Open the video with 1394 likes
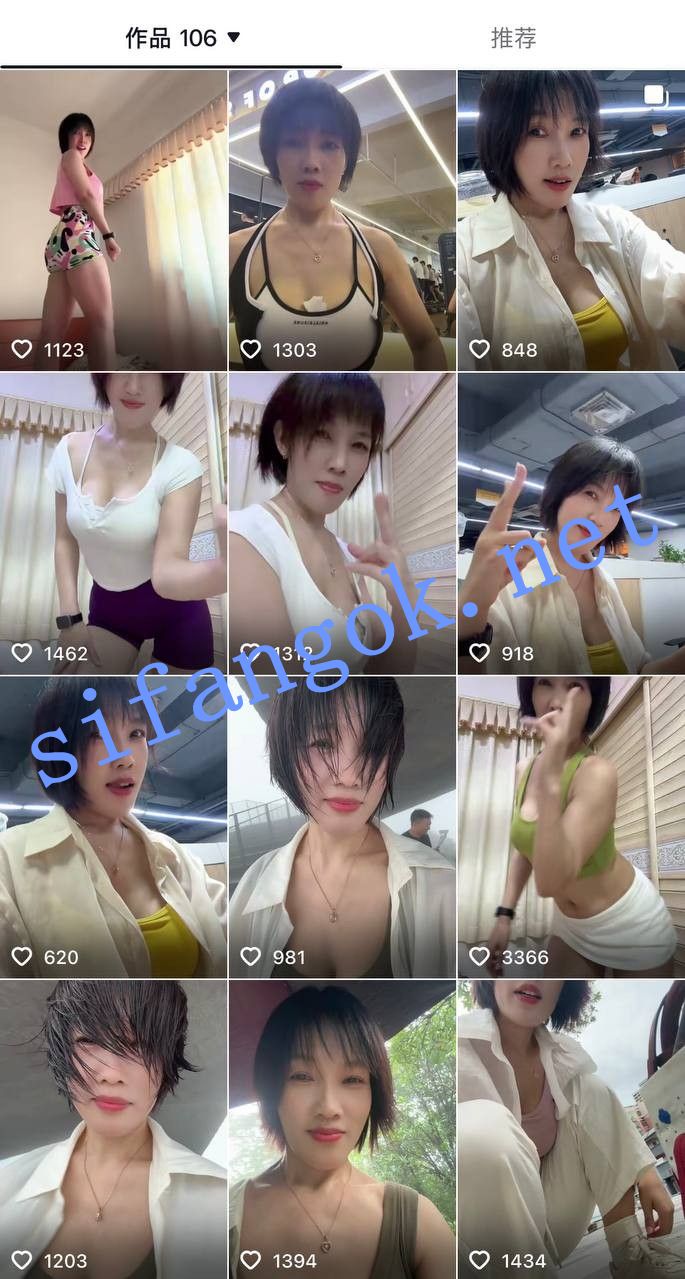685x1279 pixels. point(342,1128)
